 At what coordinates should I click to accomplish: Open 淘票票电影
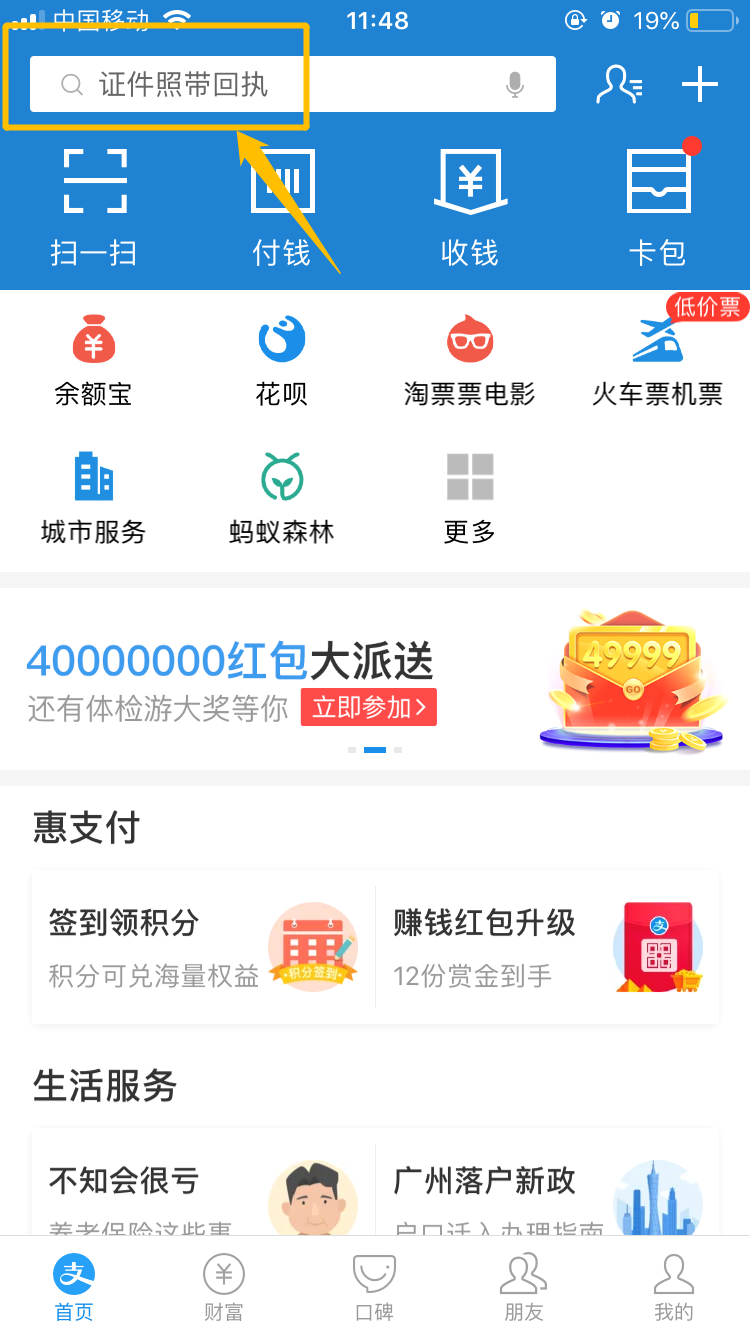point(470,360)
